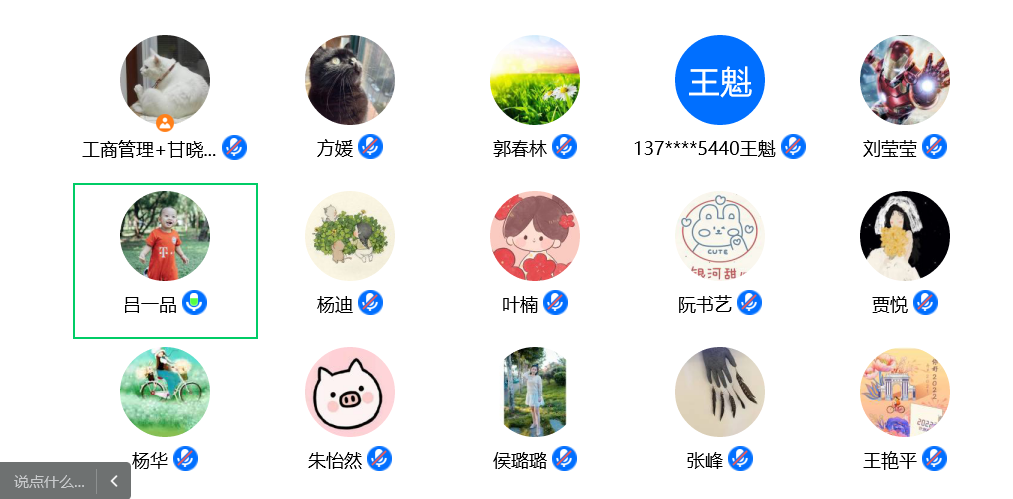Open participant 阮书艺's tile

pyautogui.click(x=720, y=236)
